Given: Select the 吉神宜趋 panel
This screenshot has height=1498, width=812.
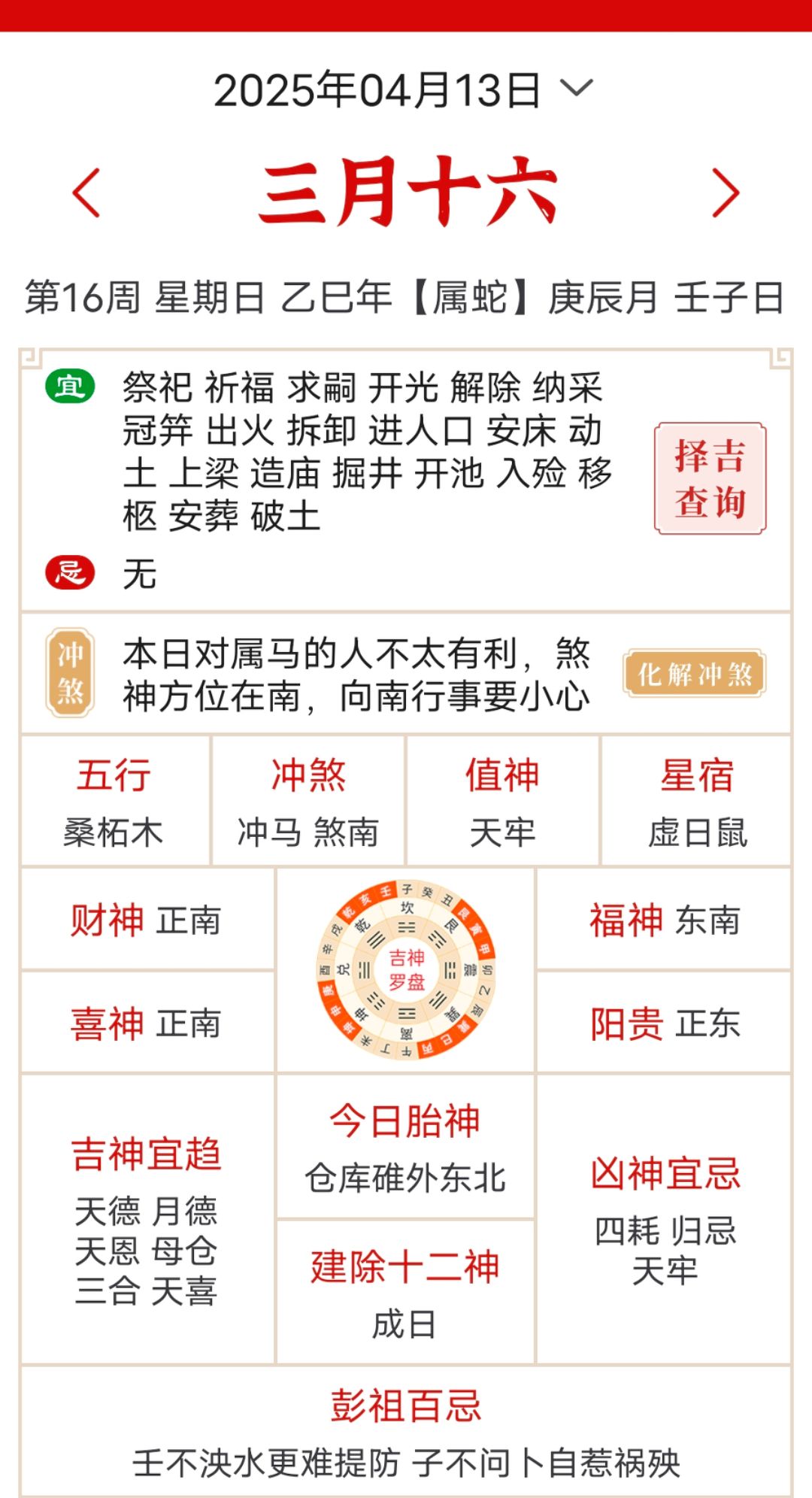Looking at the screenshot, I should pos(147,1156).
